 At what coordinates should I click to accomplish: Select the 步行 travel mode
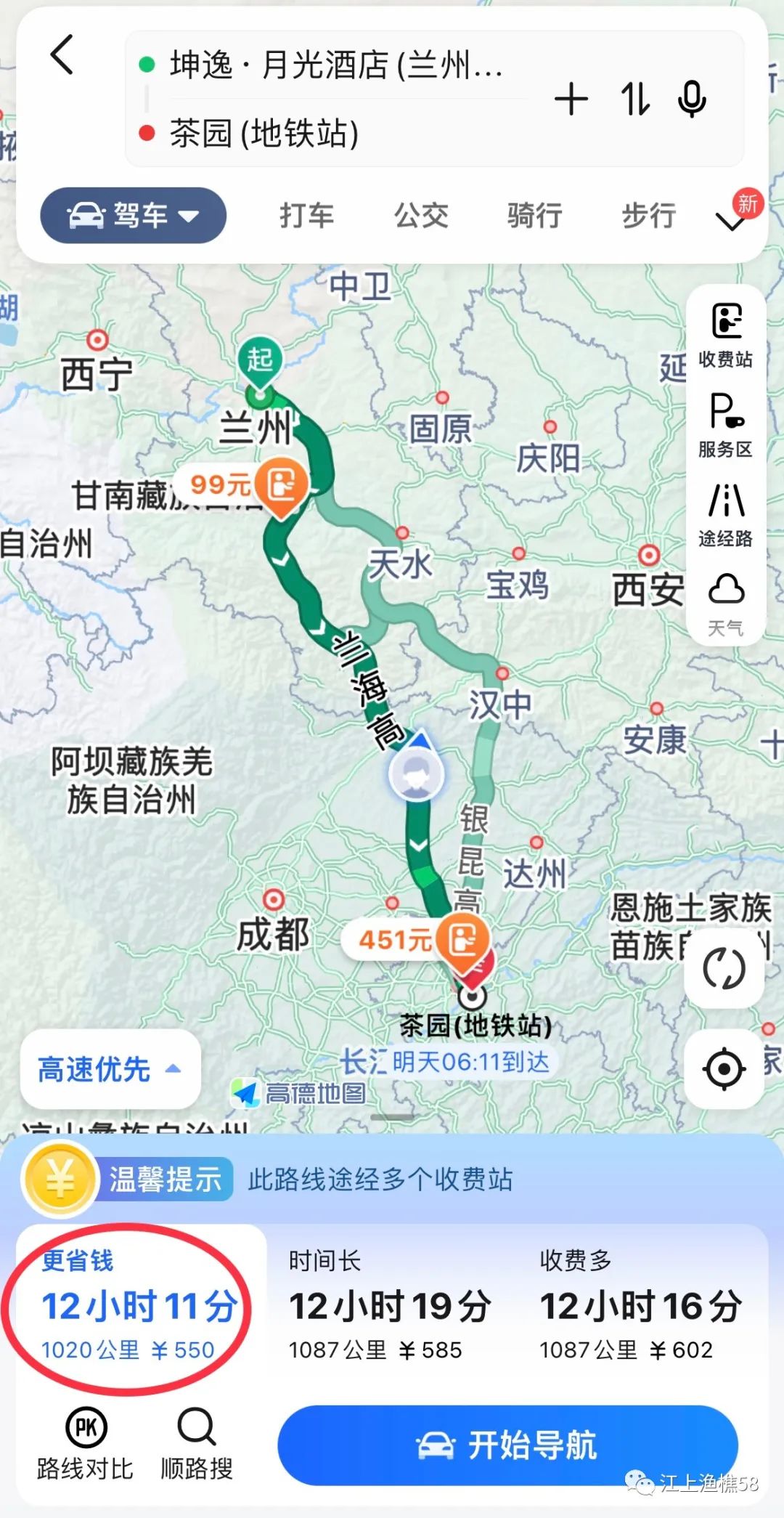coord(649,216)
